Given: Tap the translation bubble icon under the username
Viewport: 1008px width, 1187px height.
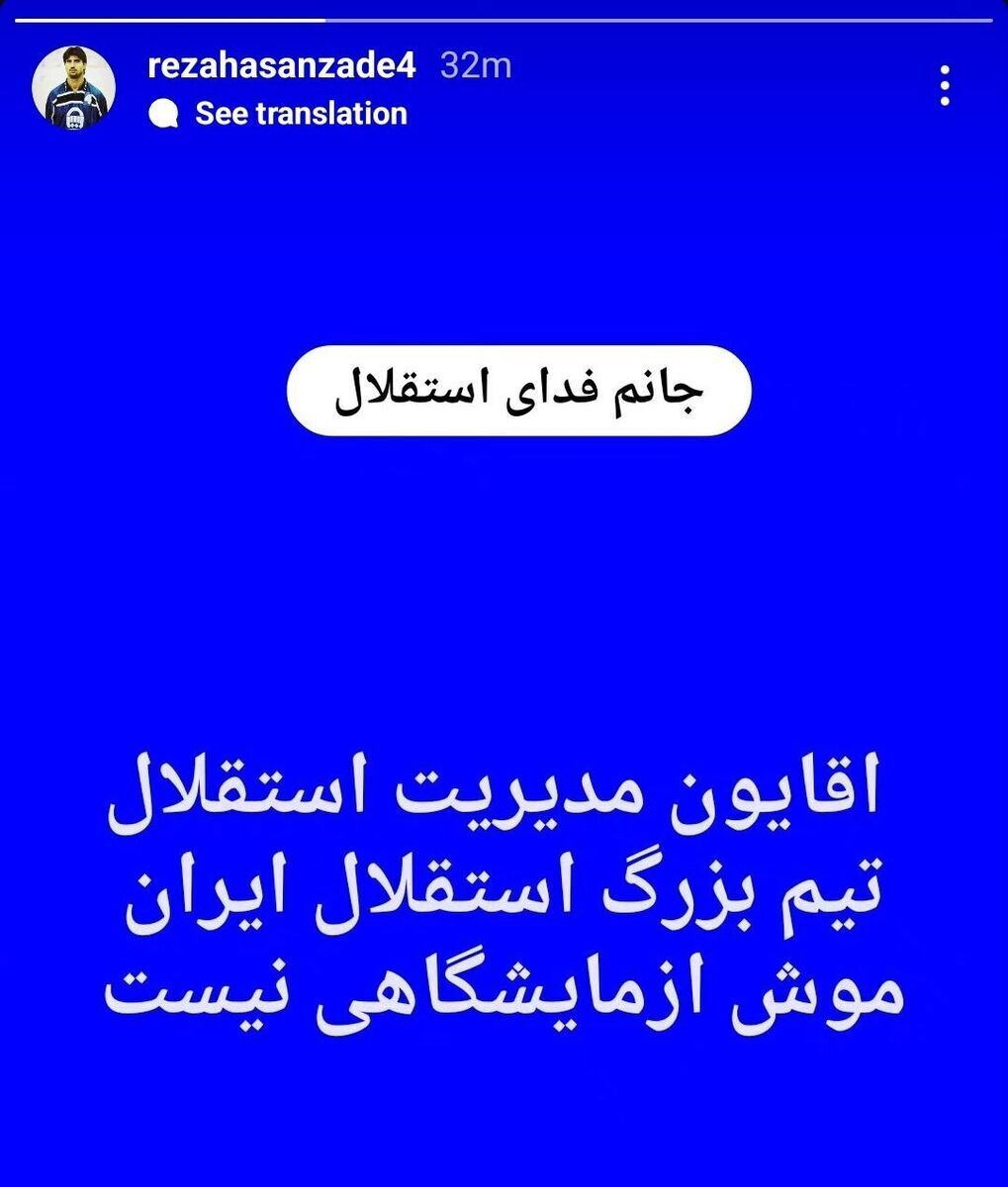Looking at the screenshot, I should (163, 115).
